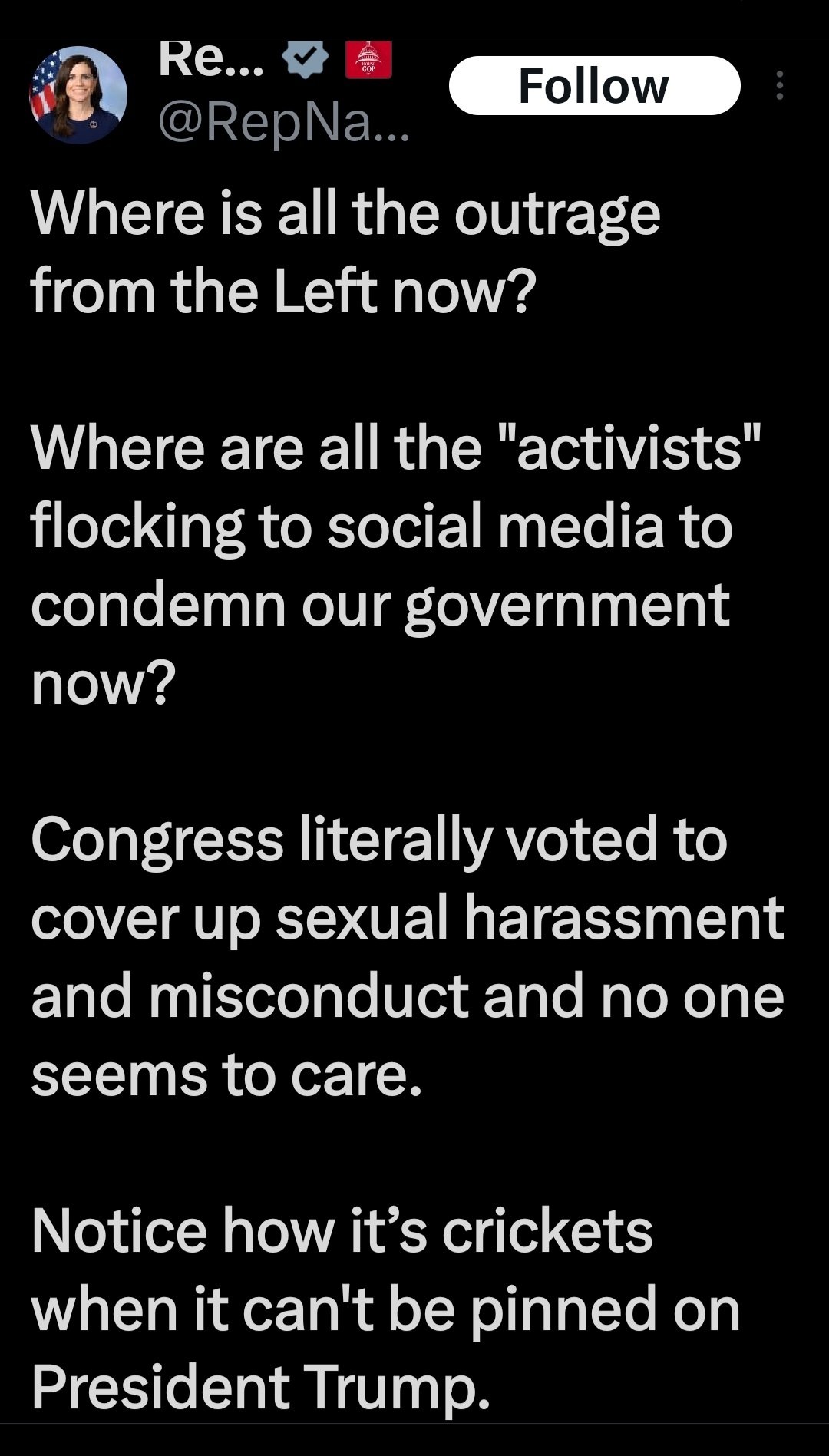This screenshot has height=1456, width=829.
Task: Open the post's three-dot overflow menu
Action: click(779, 85)
